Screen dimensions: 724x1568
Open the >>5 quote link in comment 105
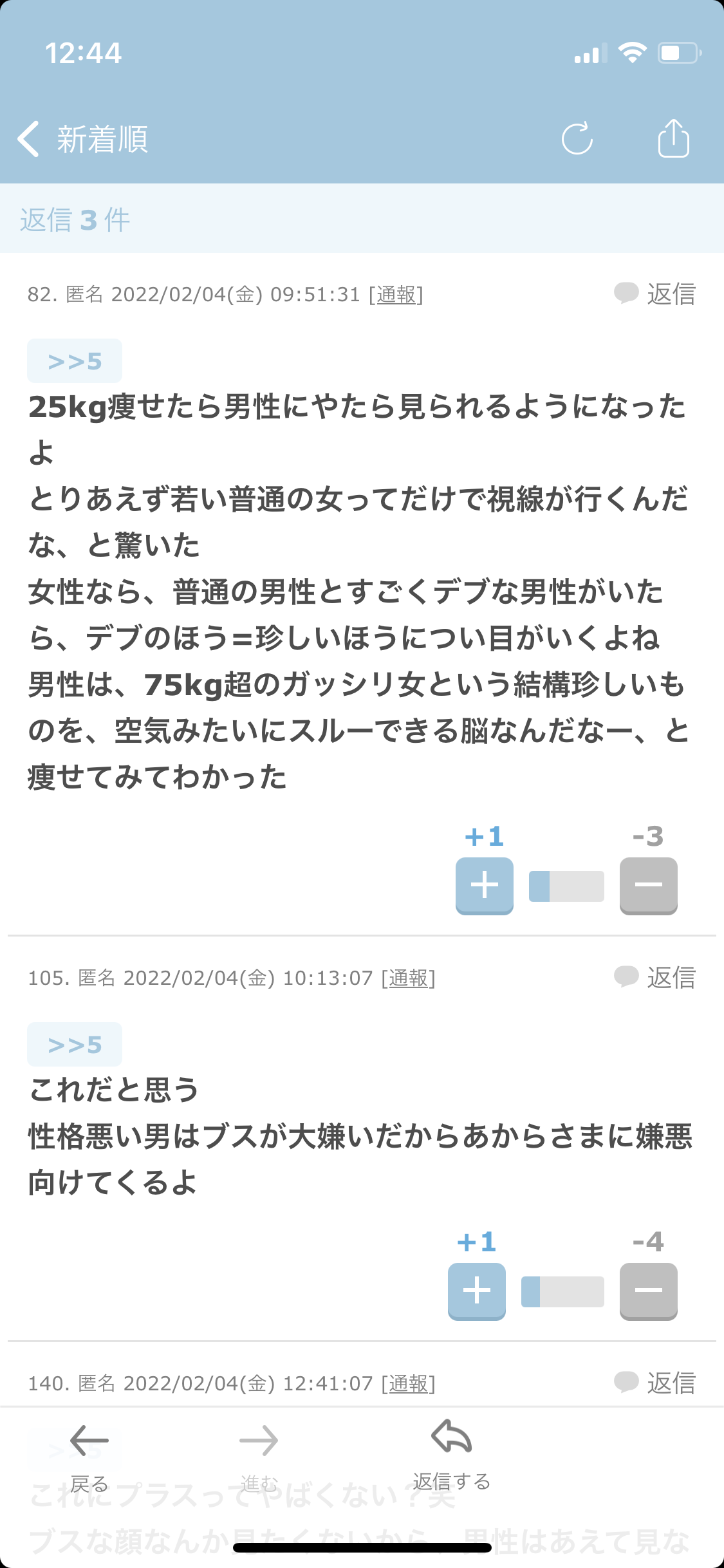coord(74,1044)
